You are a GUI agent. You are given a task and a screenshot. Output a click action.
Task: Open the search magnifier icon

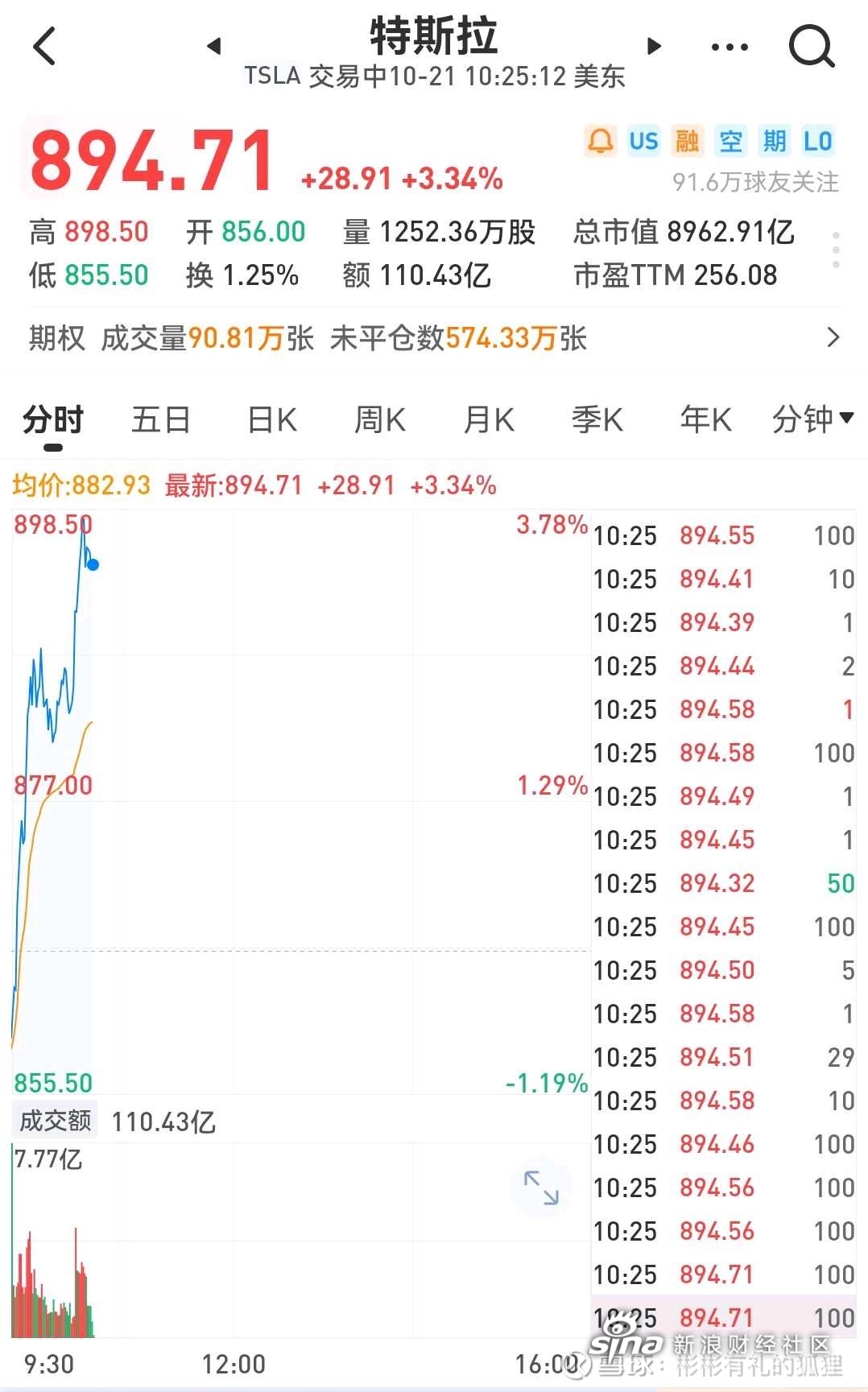(x=811, y=46)
